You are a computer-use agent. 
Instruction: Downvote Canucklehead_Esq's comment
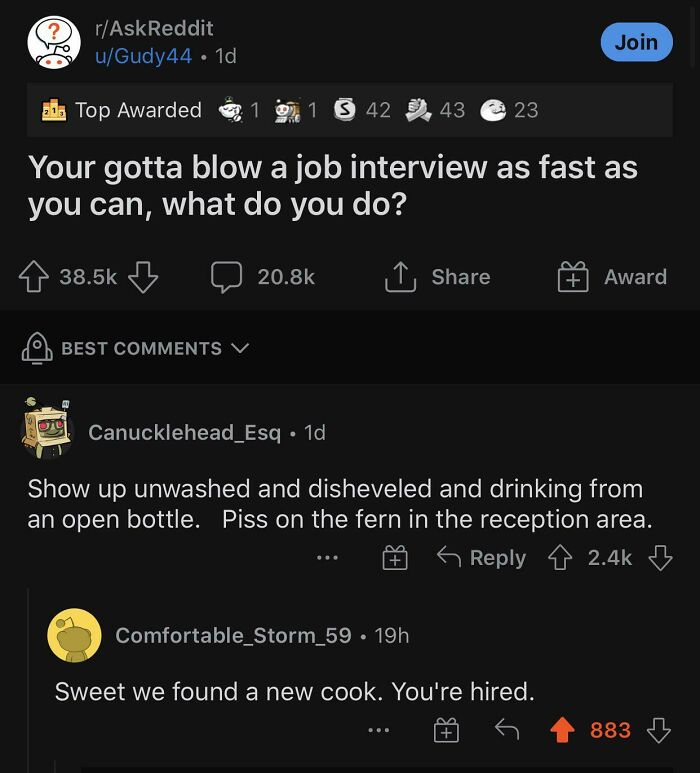click(659, 558)
